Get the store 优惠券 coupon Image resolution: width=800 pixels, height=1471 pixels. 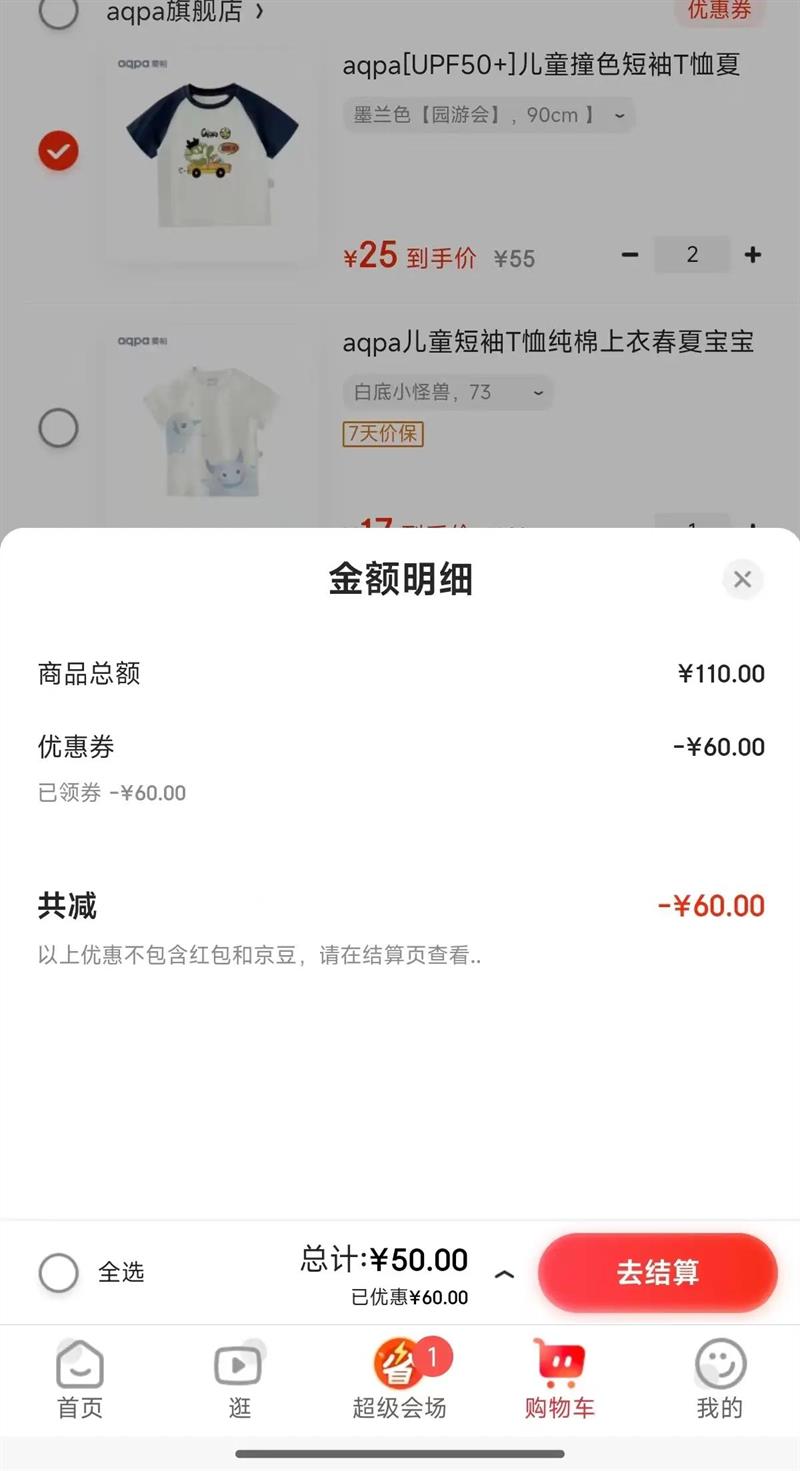point(718,10)
